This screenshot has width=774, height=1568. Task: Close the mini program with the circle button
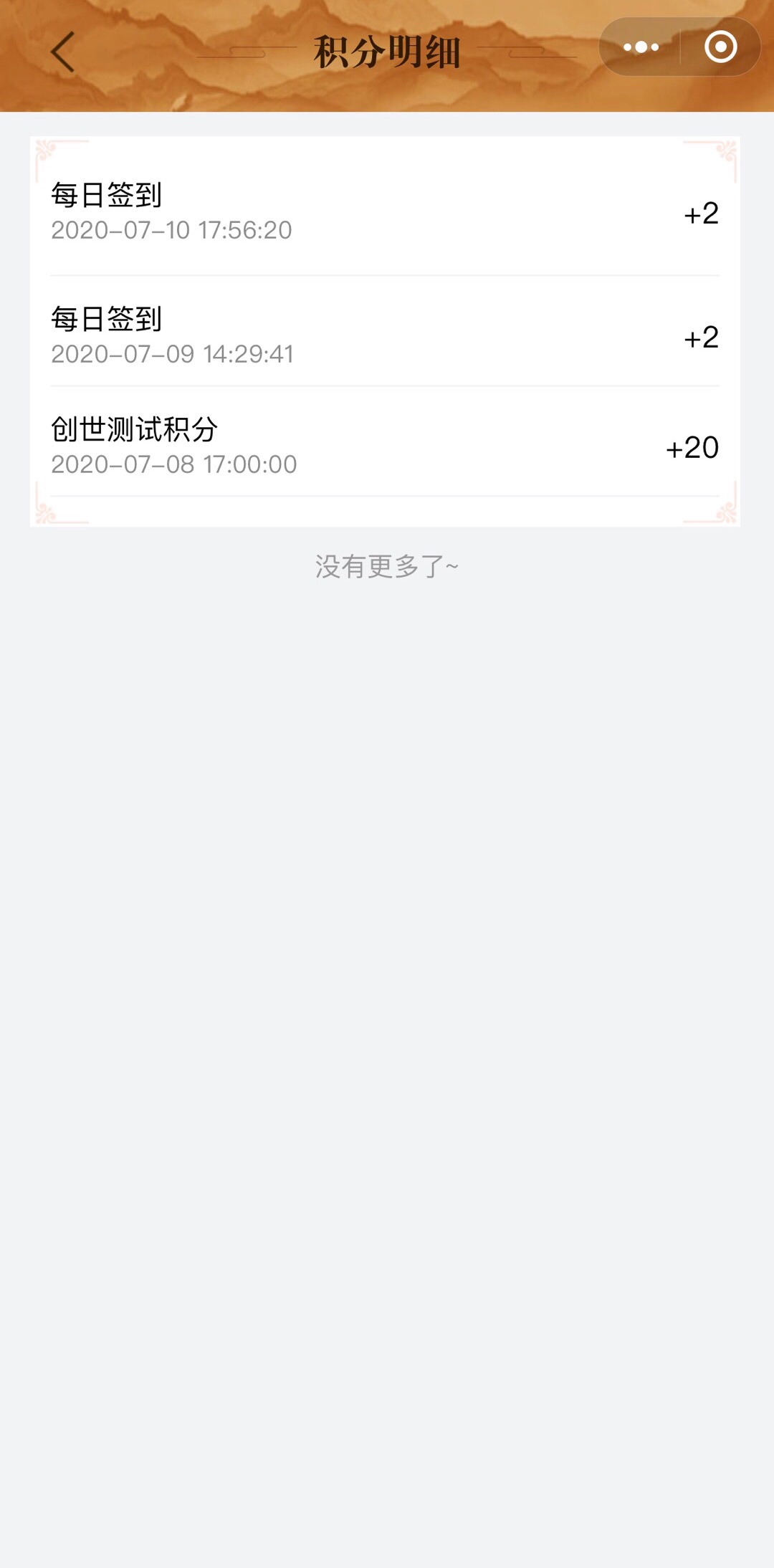720,47
